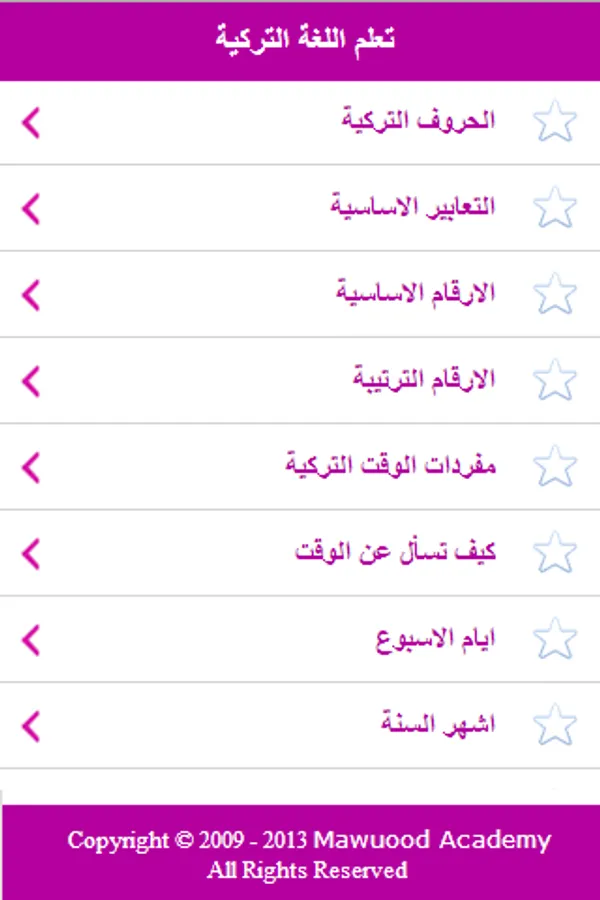Image resolution: width=600 pixels, height=900 pixels.
Task: Star the كيف تسأل عن الوقت lesson
Action: [555, 552]
